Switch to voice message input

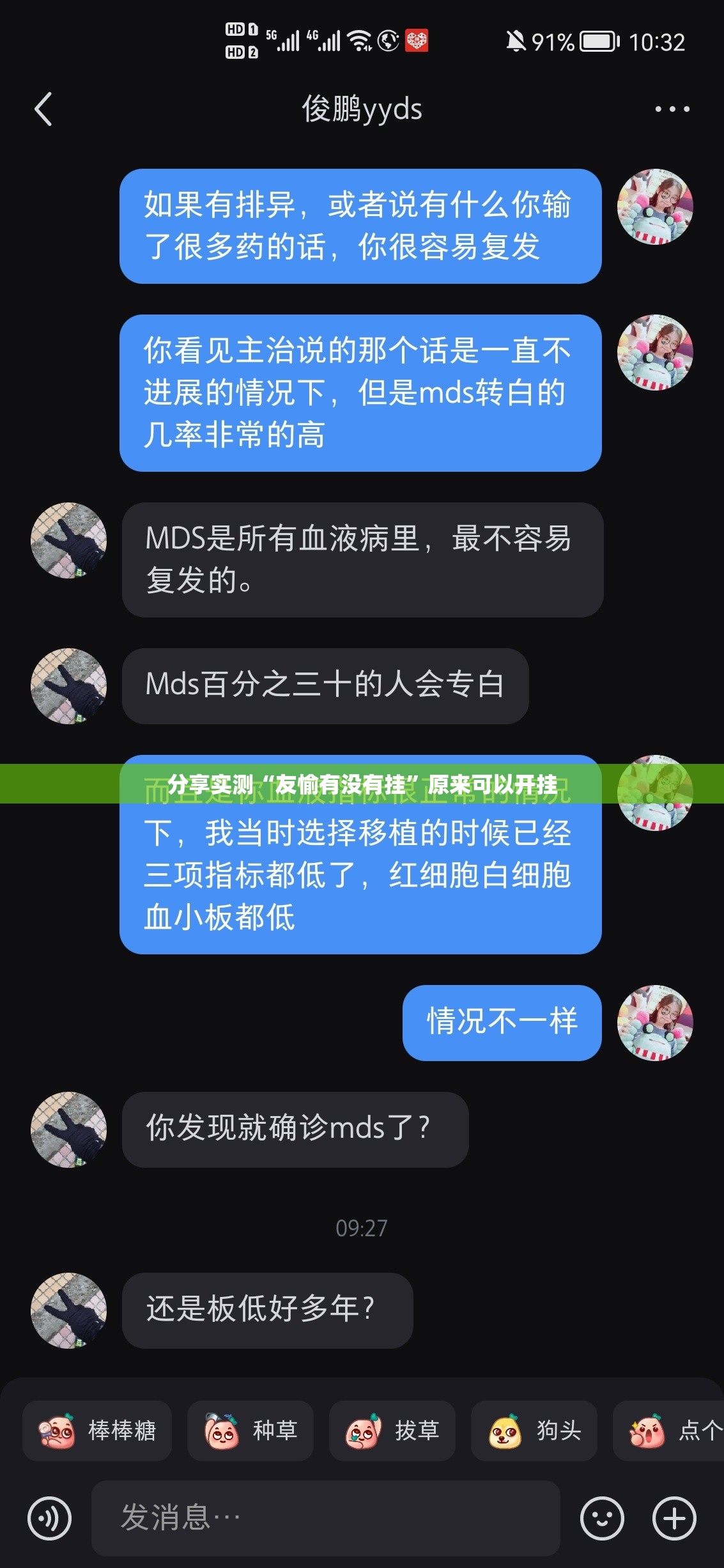49,1518
